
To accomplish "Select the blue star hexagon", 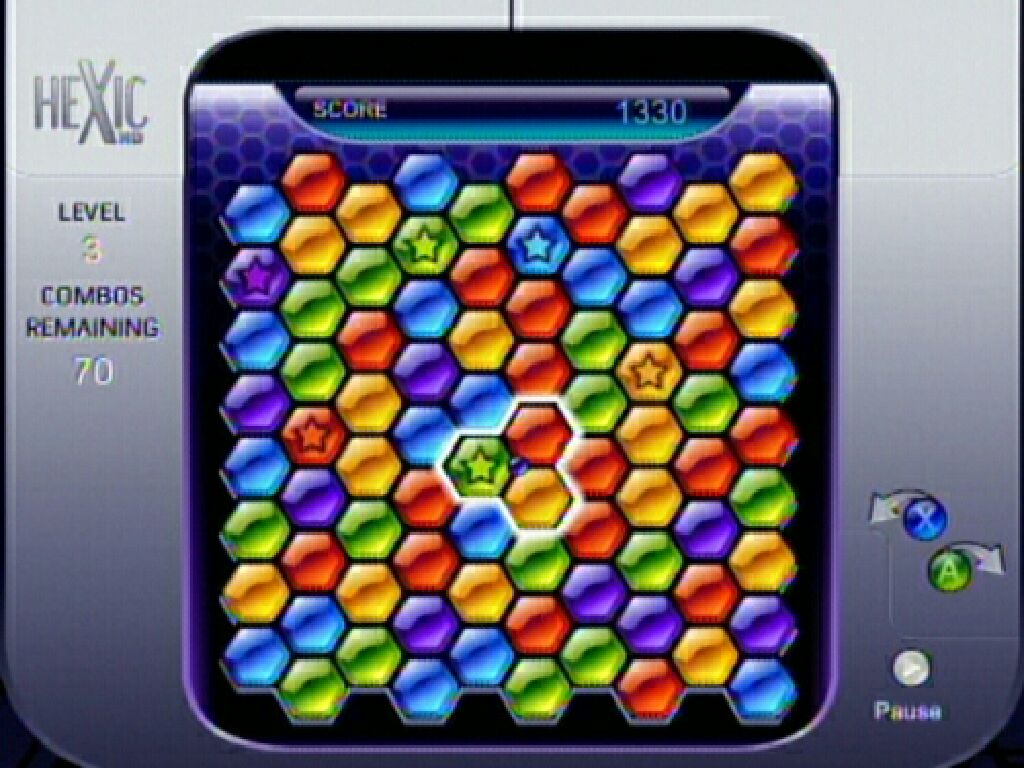I will coord(538,244).
